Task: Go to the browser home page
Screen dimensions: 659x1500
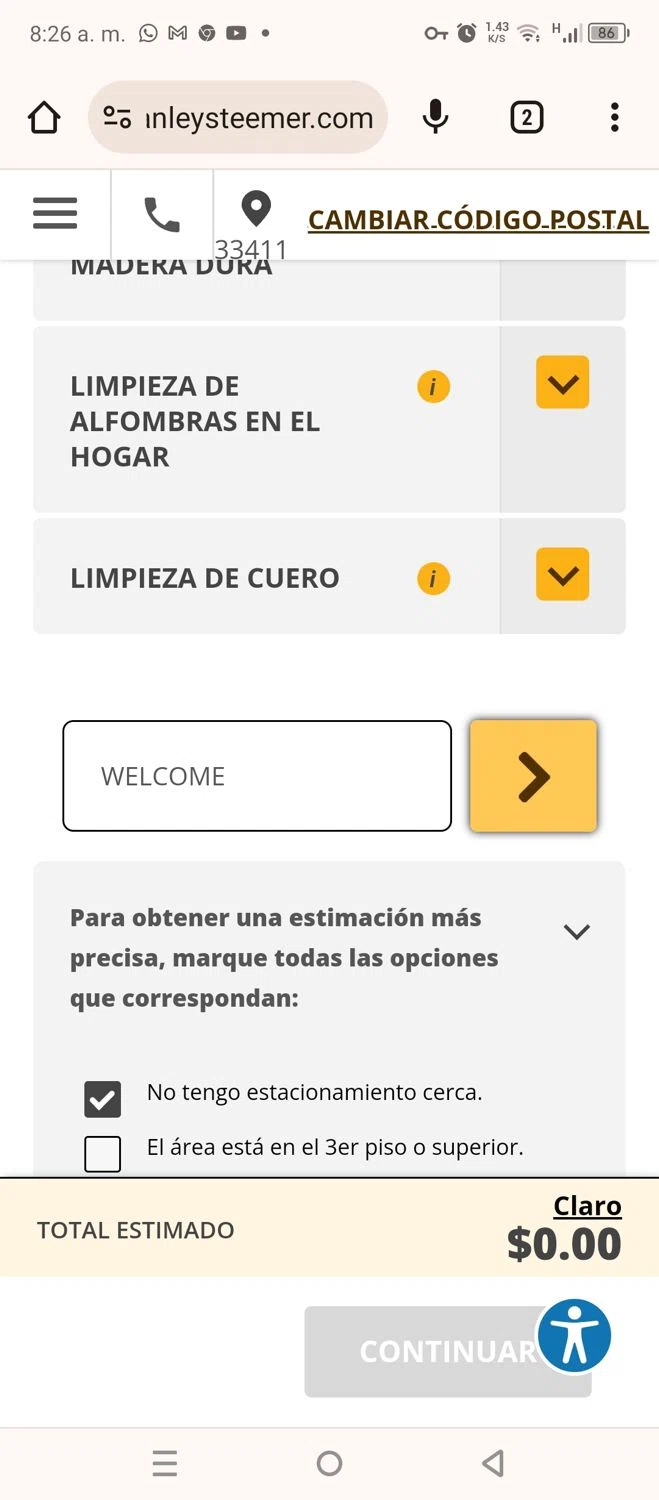Action: pos(44,118)
